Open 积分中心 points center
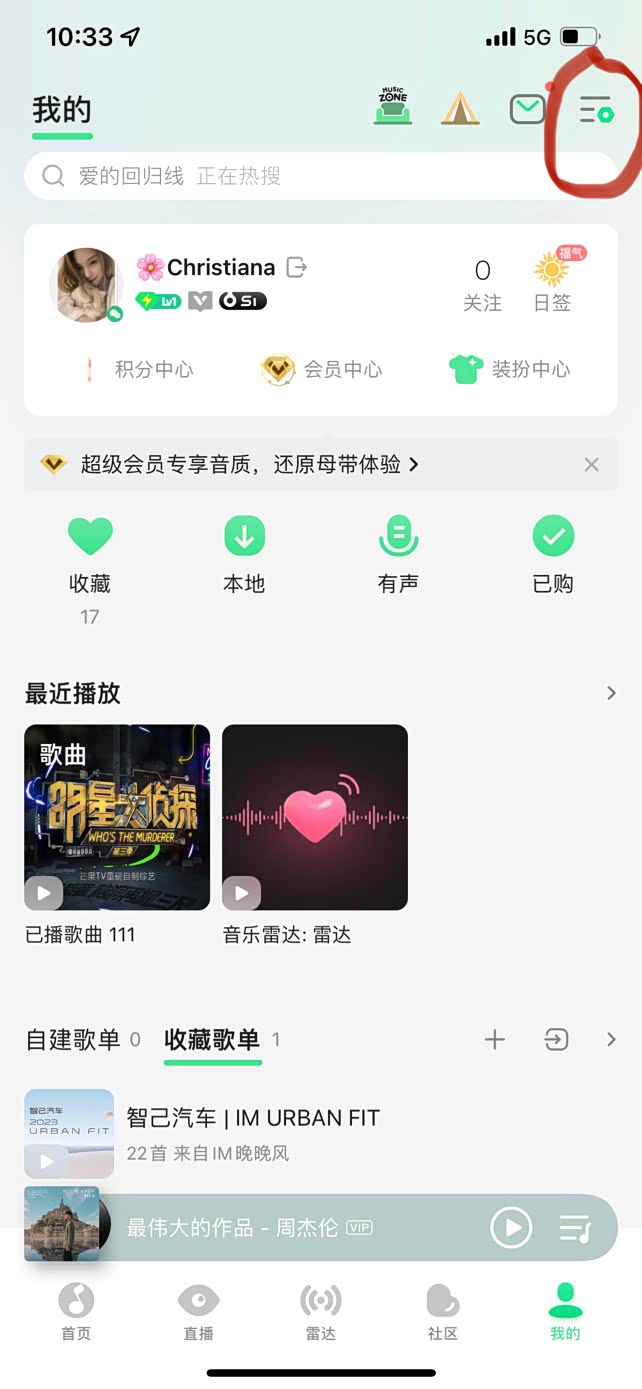Image resolution: width=642 pixels, height=1389 pixels. (x=138, y=370)
